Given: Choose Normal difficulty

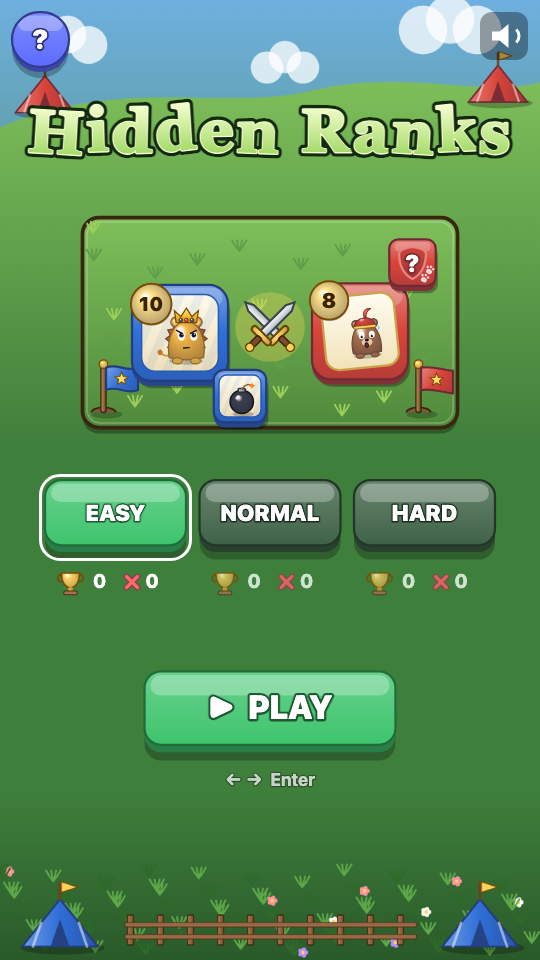Looking at the screenshot, I should [x=270, y=516].
